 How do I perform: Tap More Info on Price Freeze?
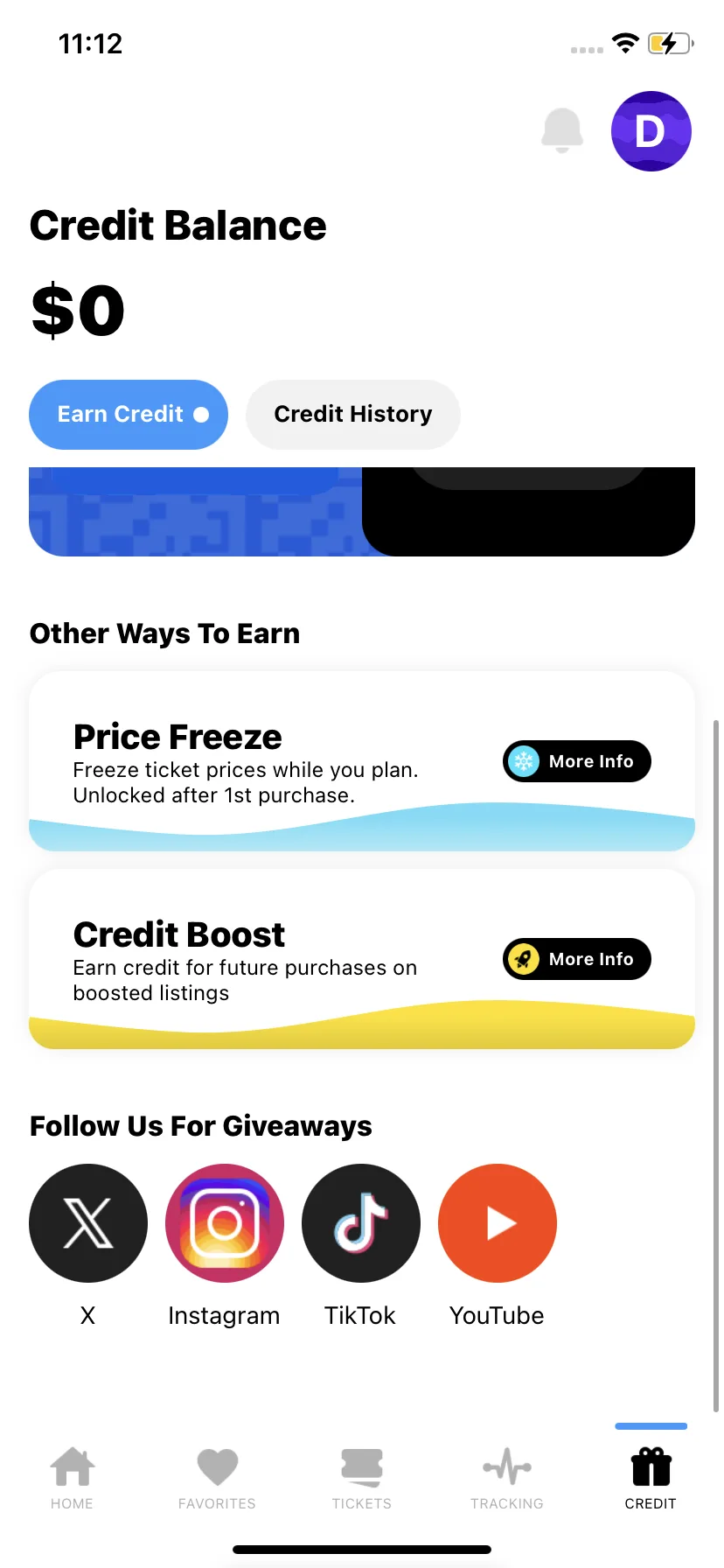pos(577,761)
